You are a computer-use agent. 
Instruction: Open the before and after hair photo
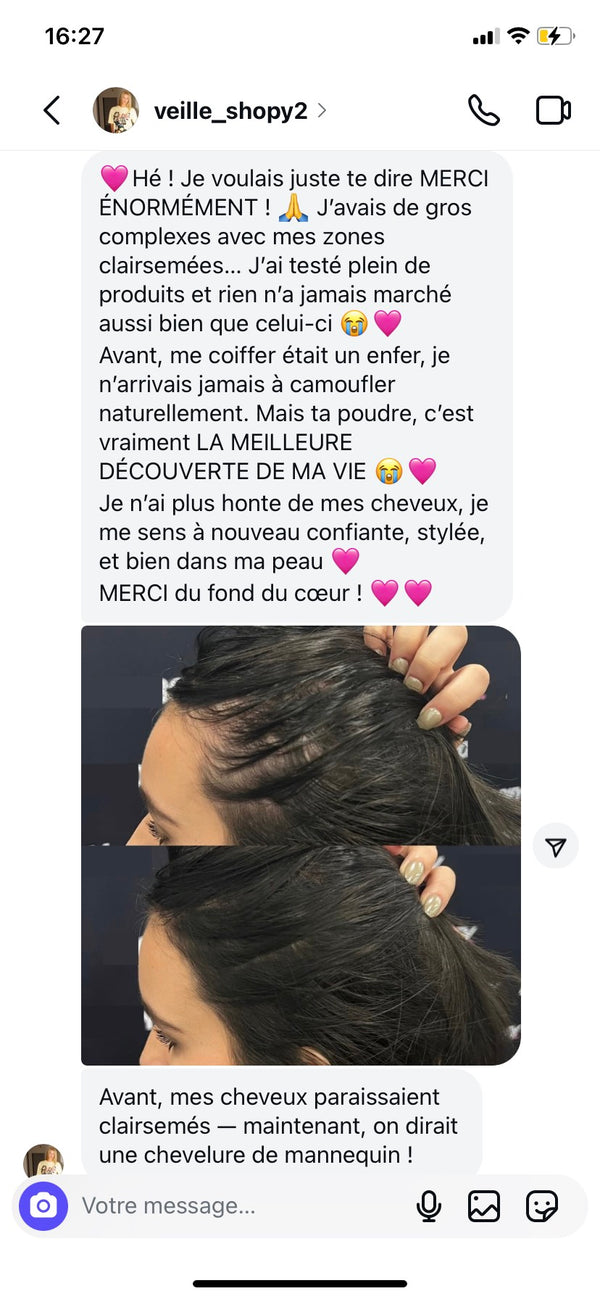[x=300, y=845]
